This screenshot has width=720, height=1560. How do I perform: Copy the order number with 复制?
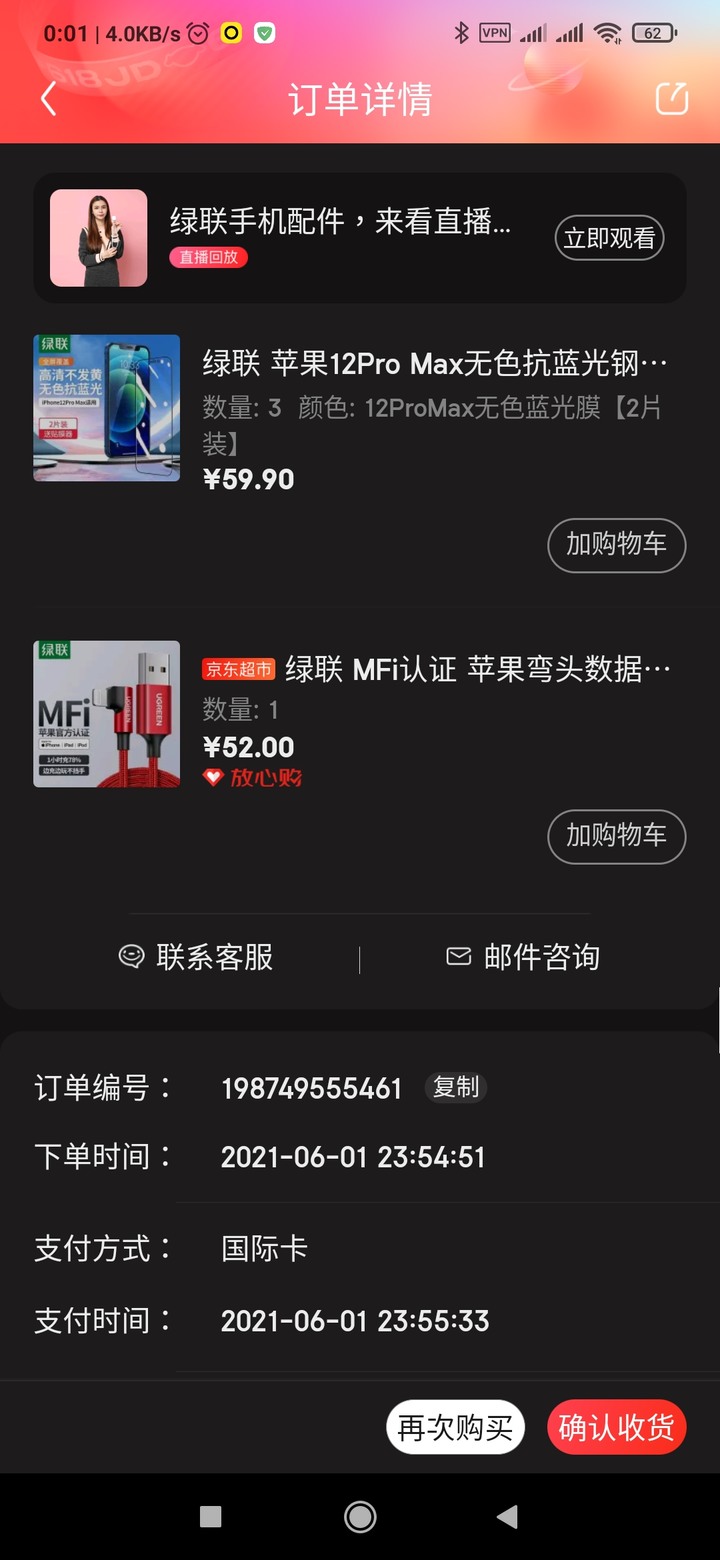pos(456,1087)
